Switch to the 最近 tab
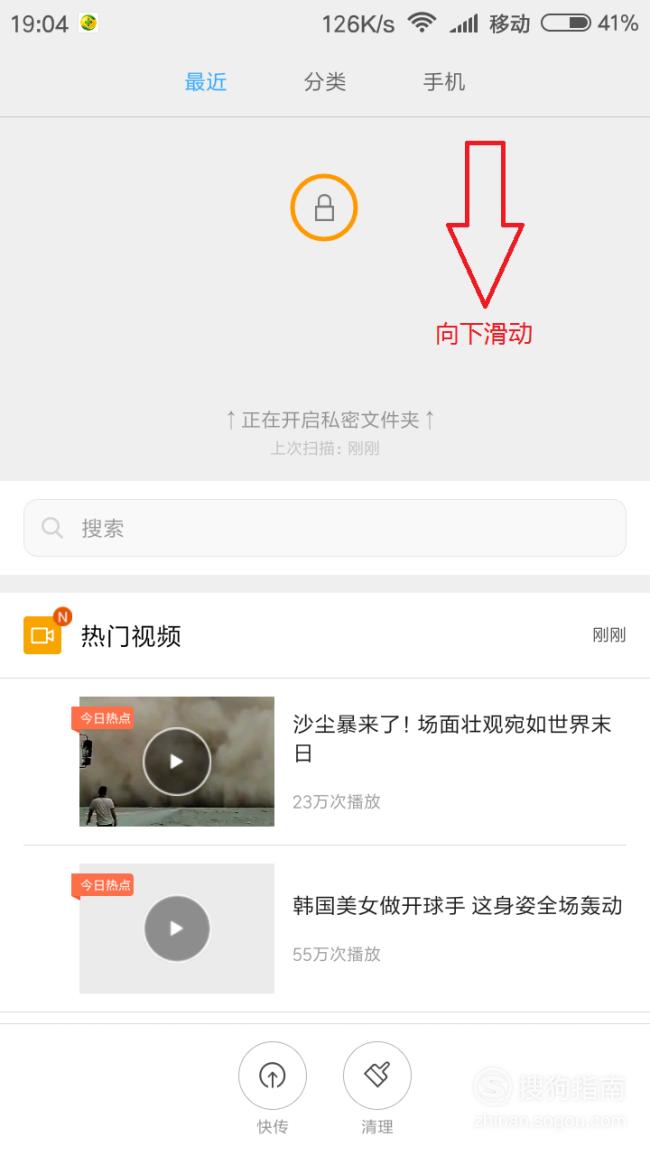Viewport: 650px width, 1155px height. coord(206,82)
